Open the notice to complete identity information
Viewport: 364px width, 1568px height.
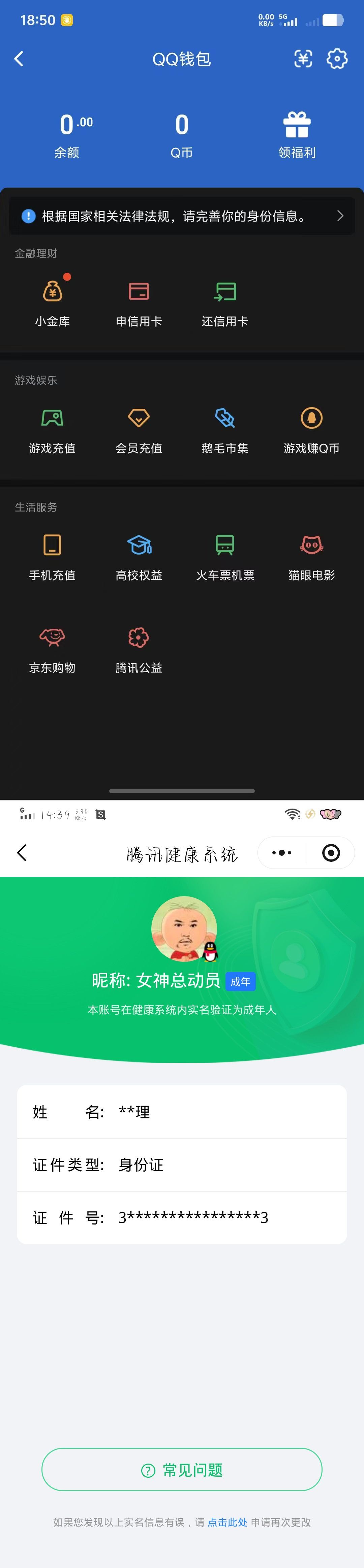181,216
